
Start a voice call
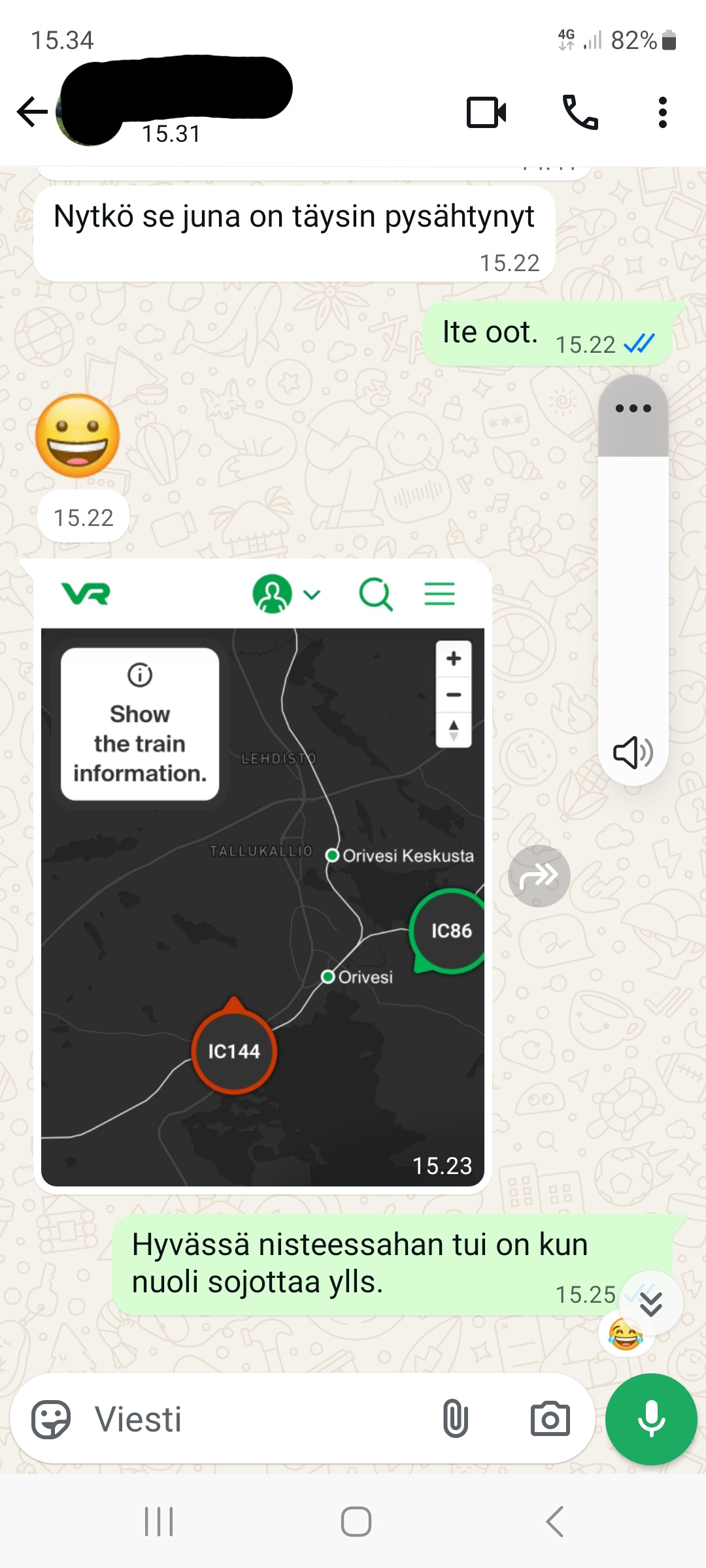click(x=580, y=112)
